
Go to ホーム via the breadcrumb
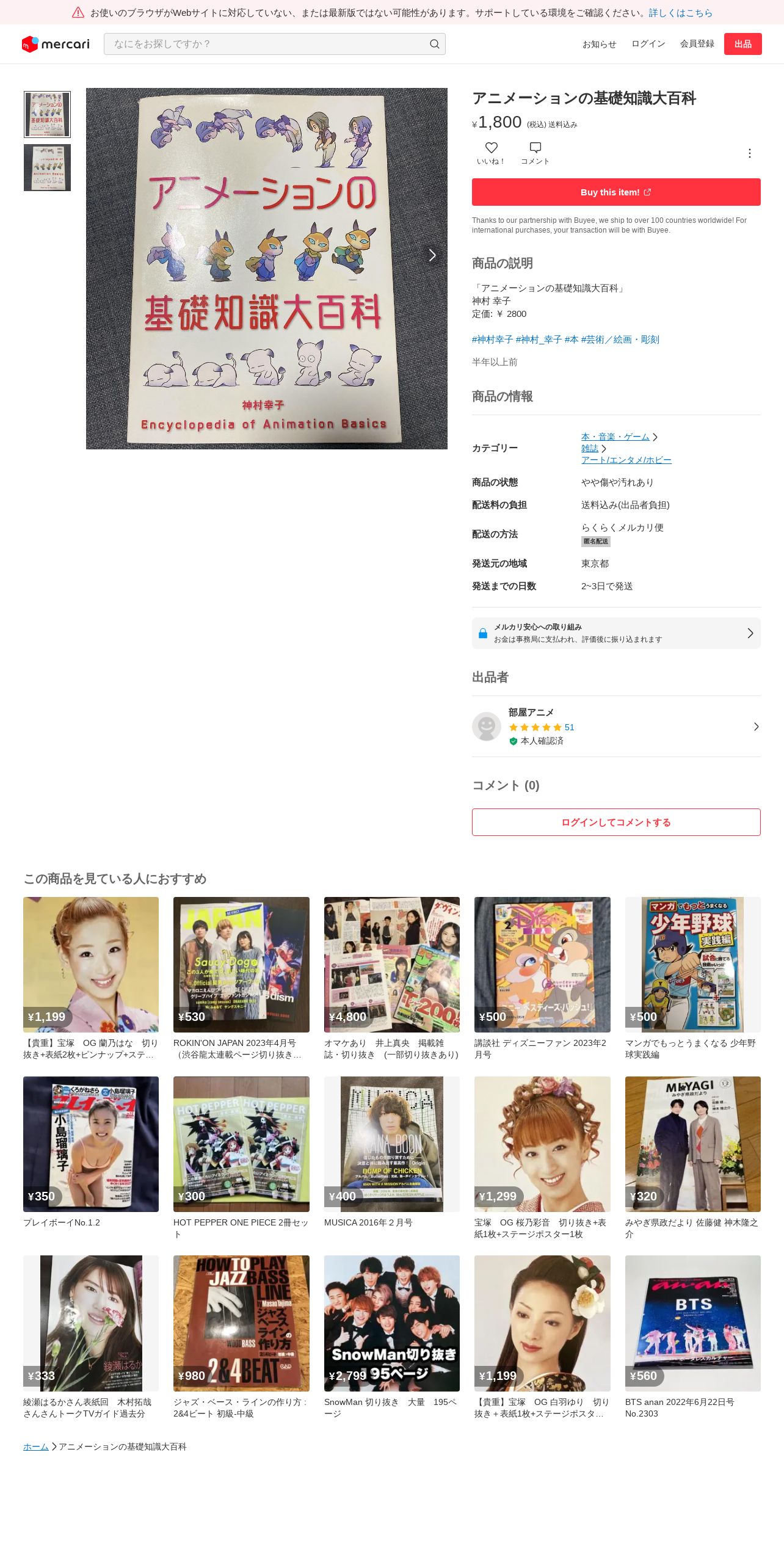(x=36, y=1446)
